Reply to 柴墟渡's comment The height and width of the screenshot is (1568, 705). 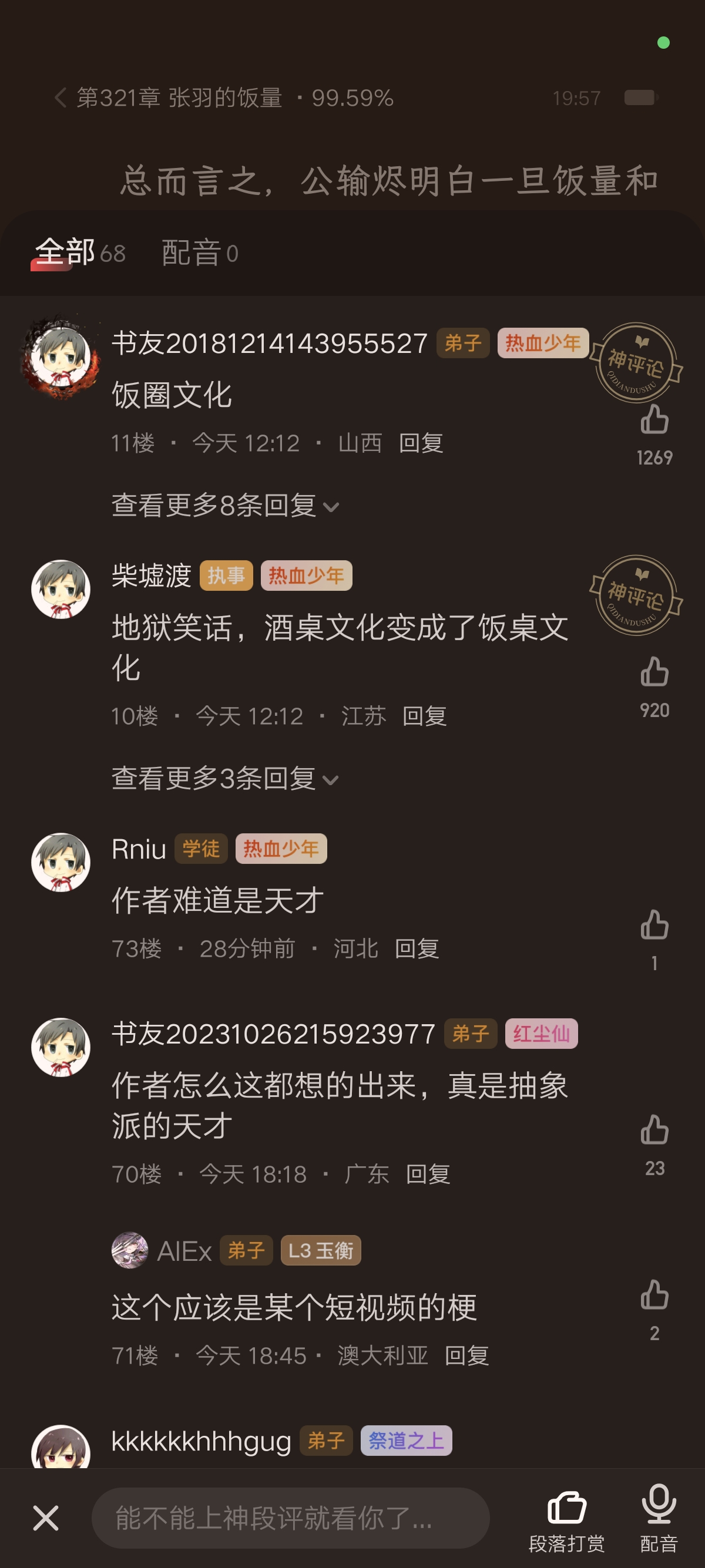click(424, 716)
